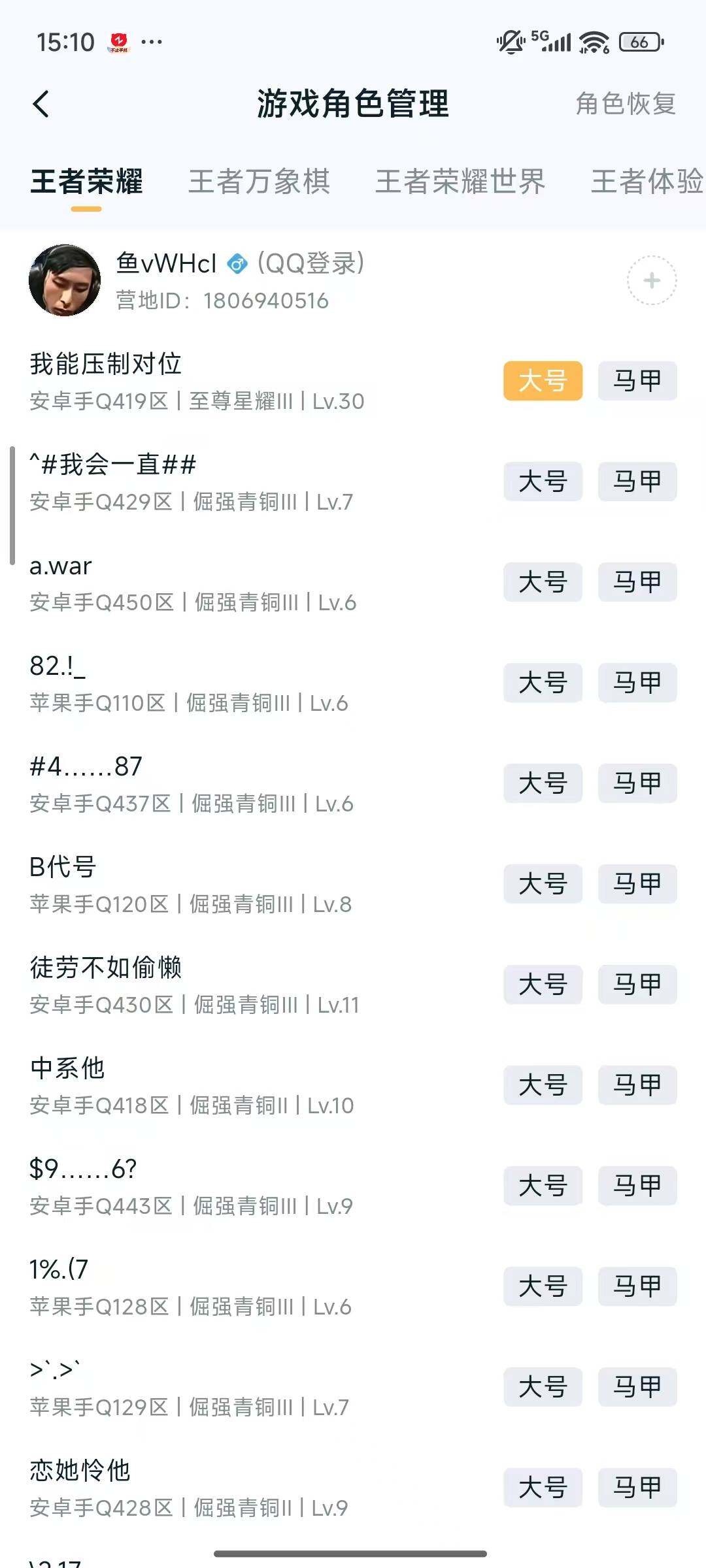Click the Wi-Fi icon in status bar
Screen dimensions: 706x1568
pos(595,41)
